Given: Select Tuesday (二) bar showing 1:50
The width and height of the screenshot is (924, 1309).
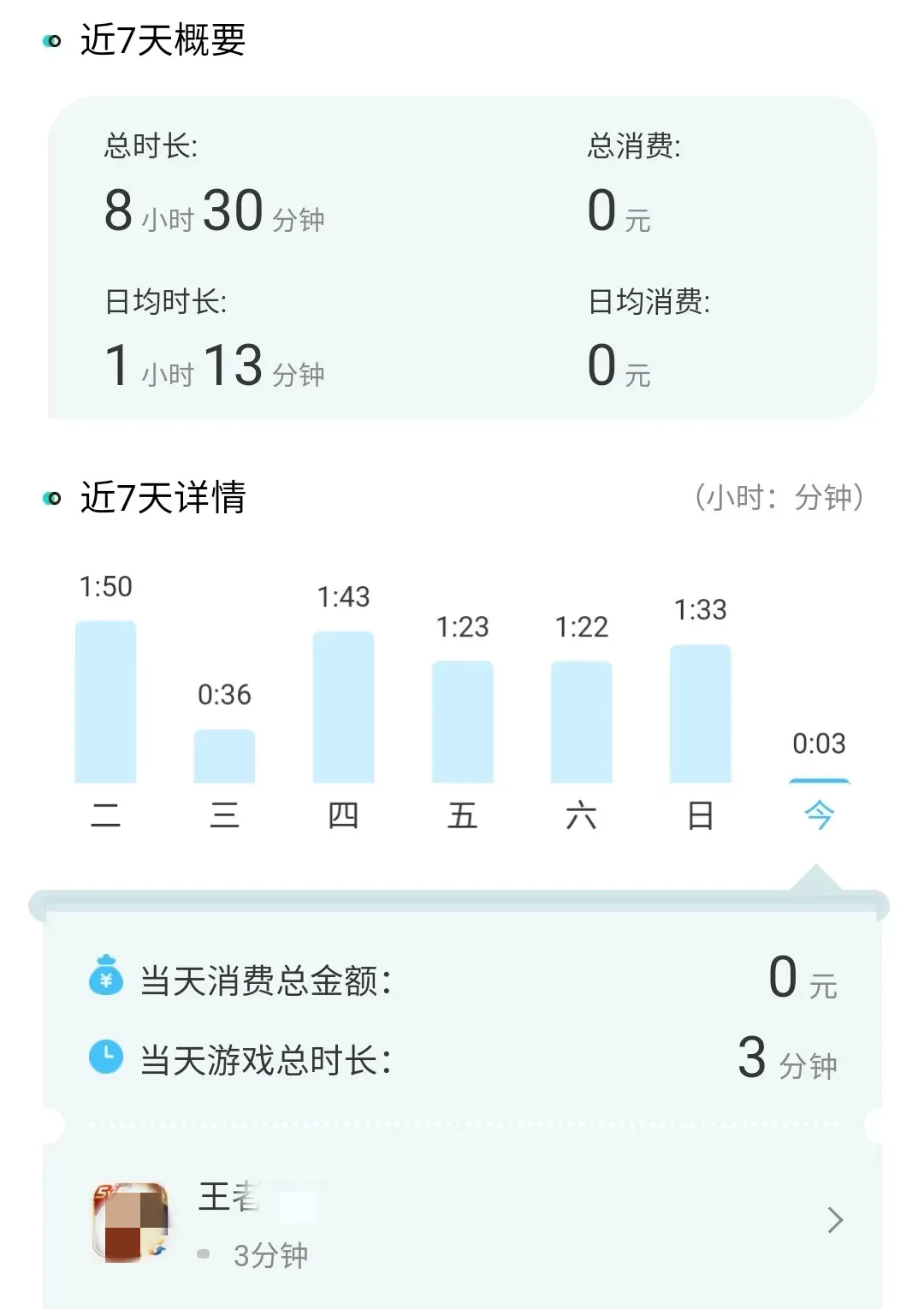Looking at the screenshot, I should point(105,702).
